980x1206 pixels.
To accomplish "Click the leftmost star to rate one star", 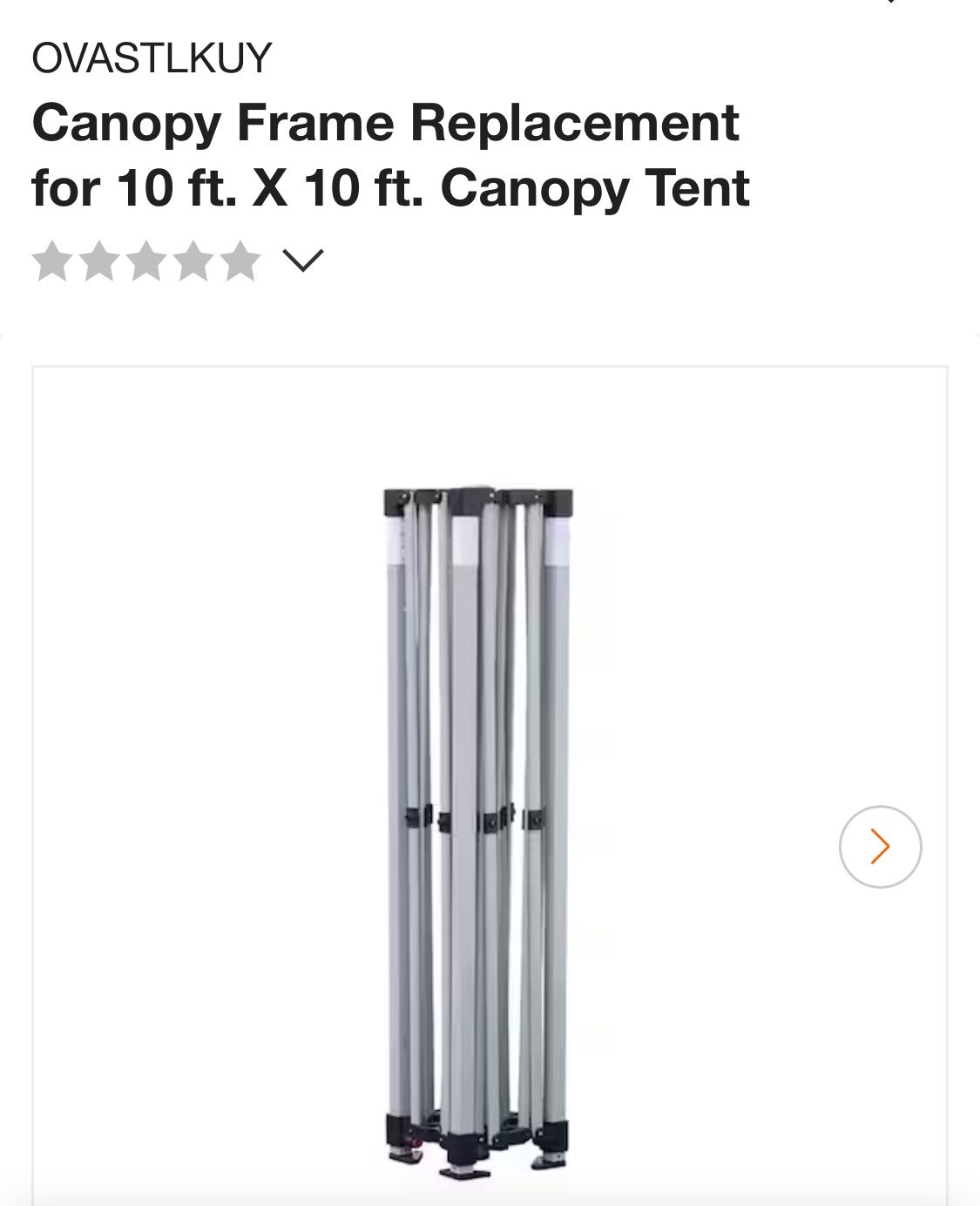I will click(x=52, y=260).
